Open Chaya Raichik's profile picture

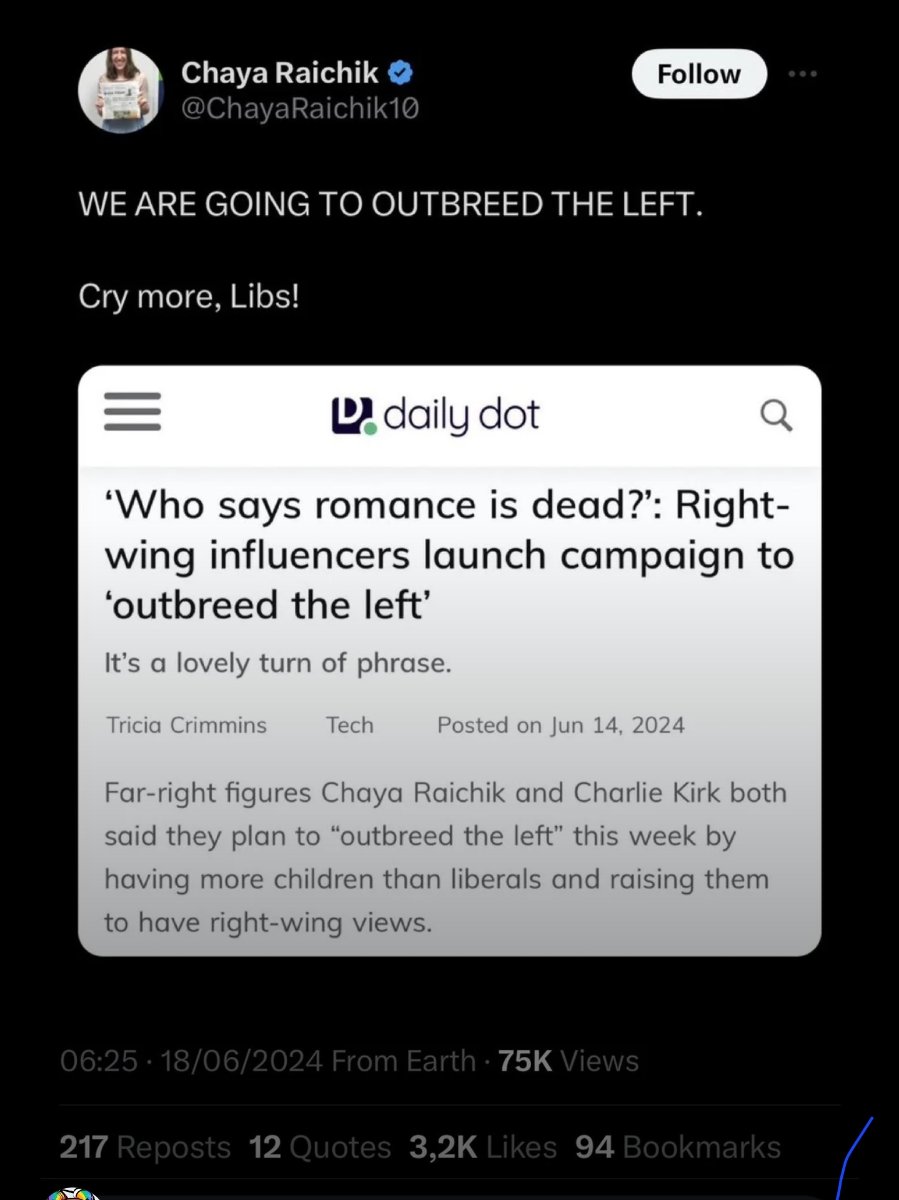(x=120, y=89)
